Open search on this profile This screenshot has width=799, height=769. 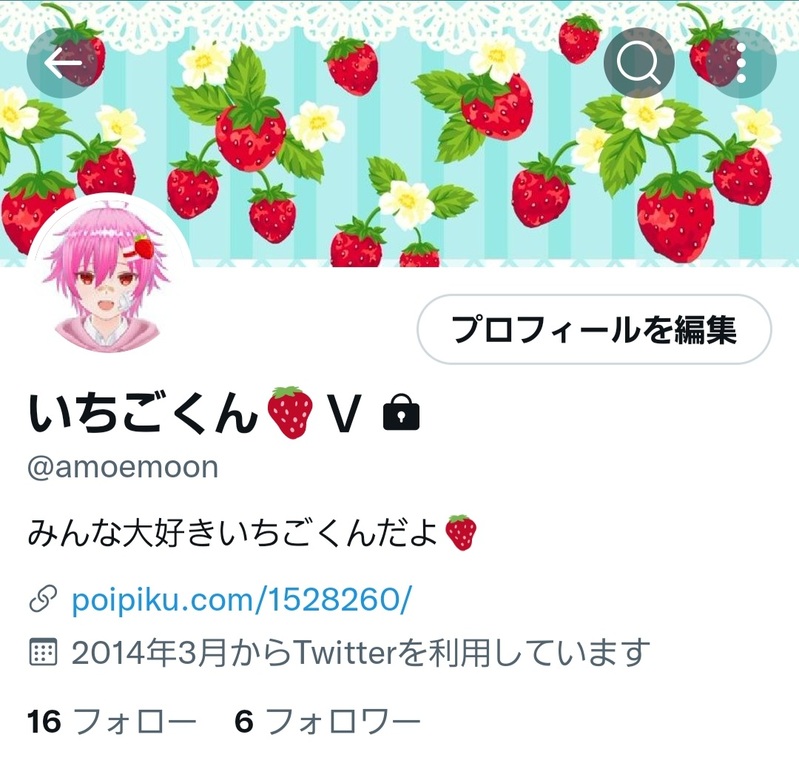click(638, 62)
